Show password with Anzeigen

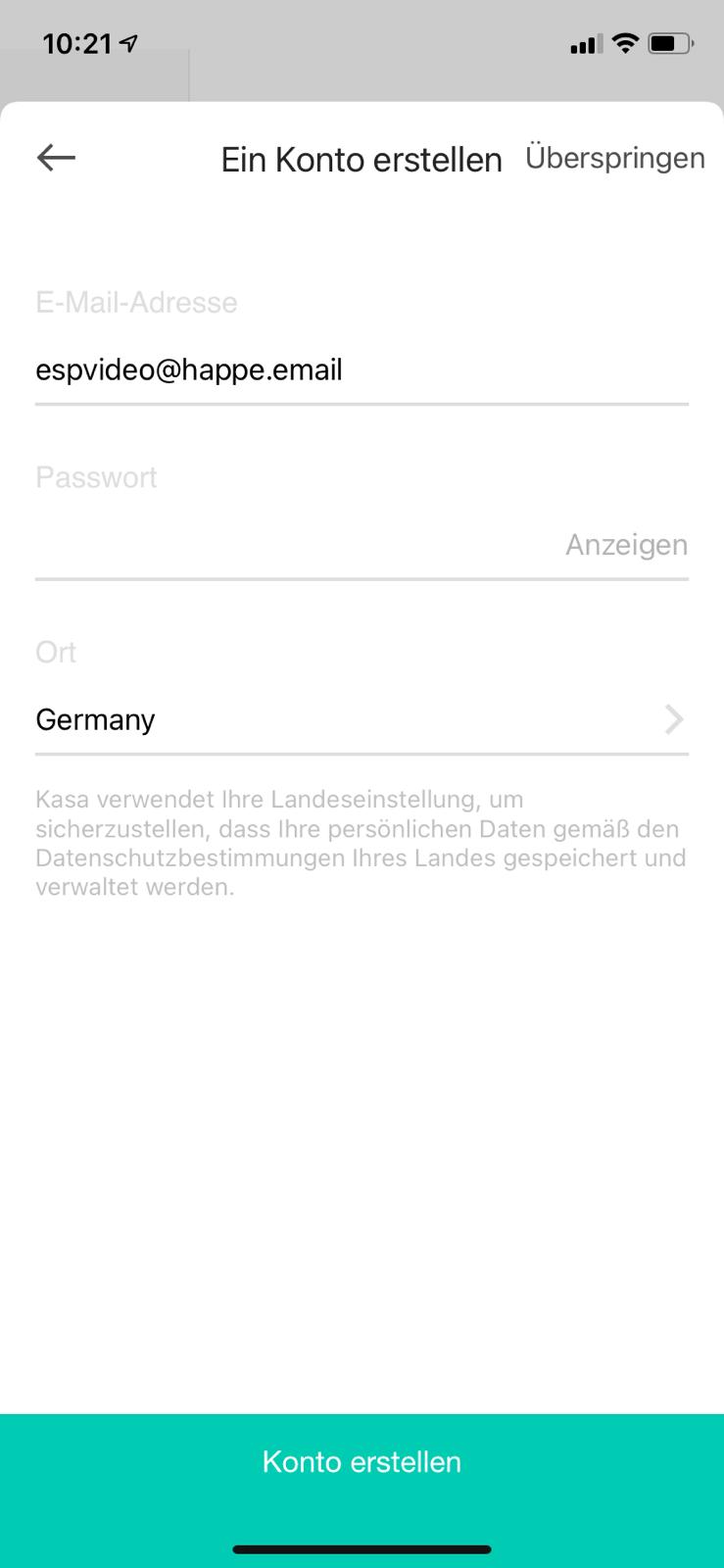(x=626, y=545)
